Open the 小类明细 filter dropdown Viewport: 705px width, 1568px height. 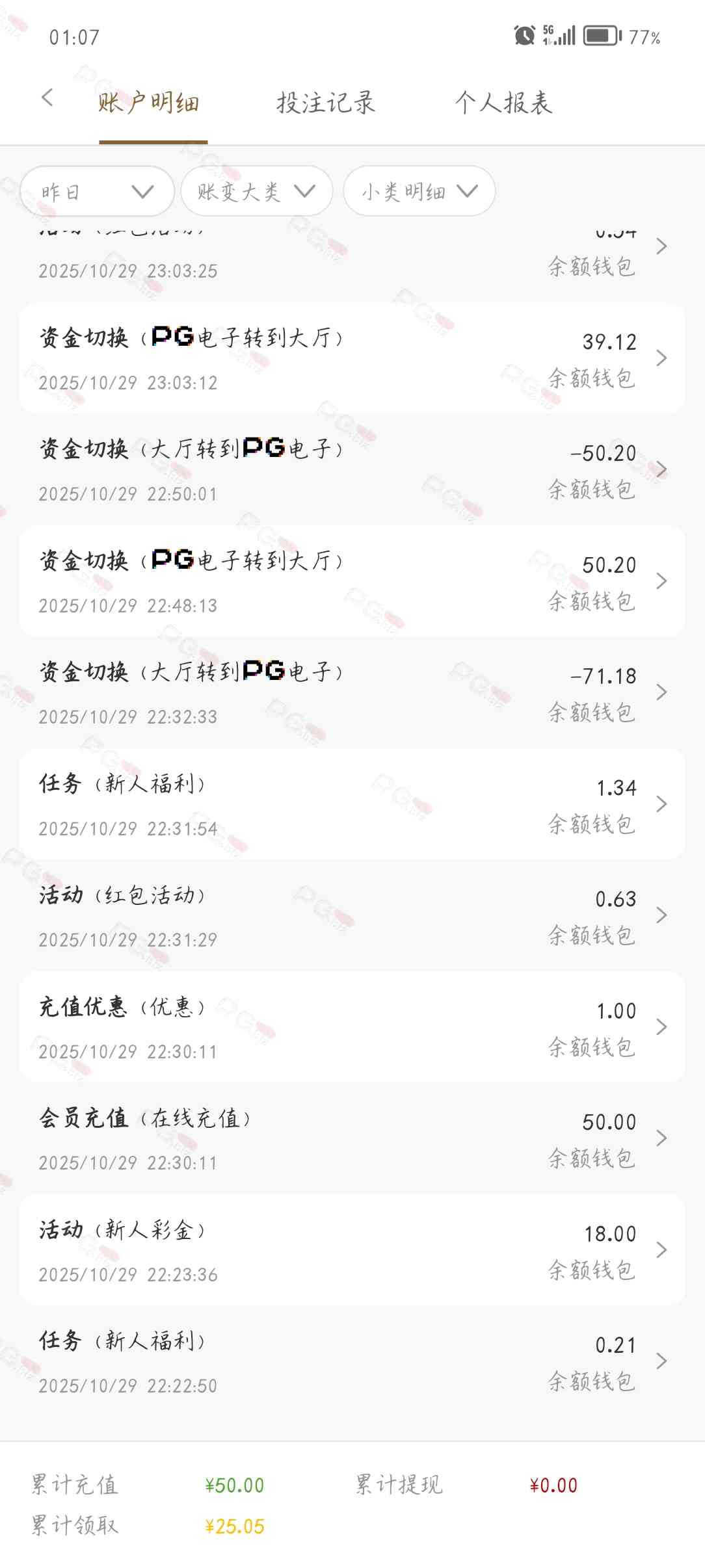pyautogui.click(x=419, y=191)
